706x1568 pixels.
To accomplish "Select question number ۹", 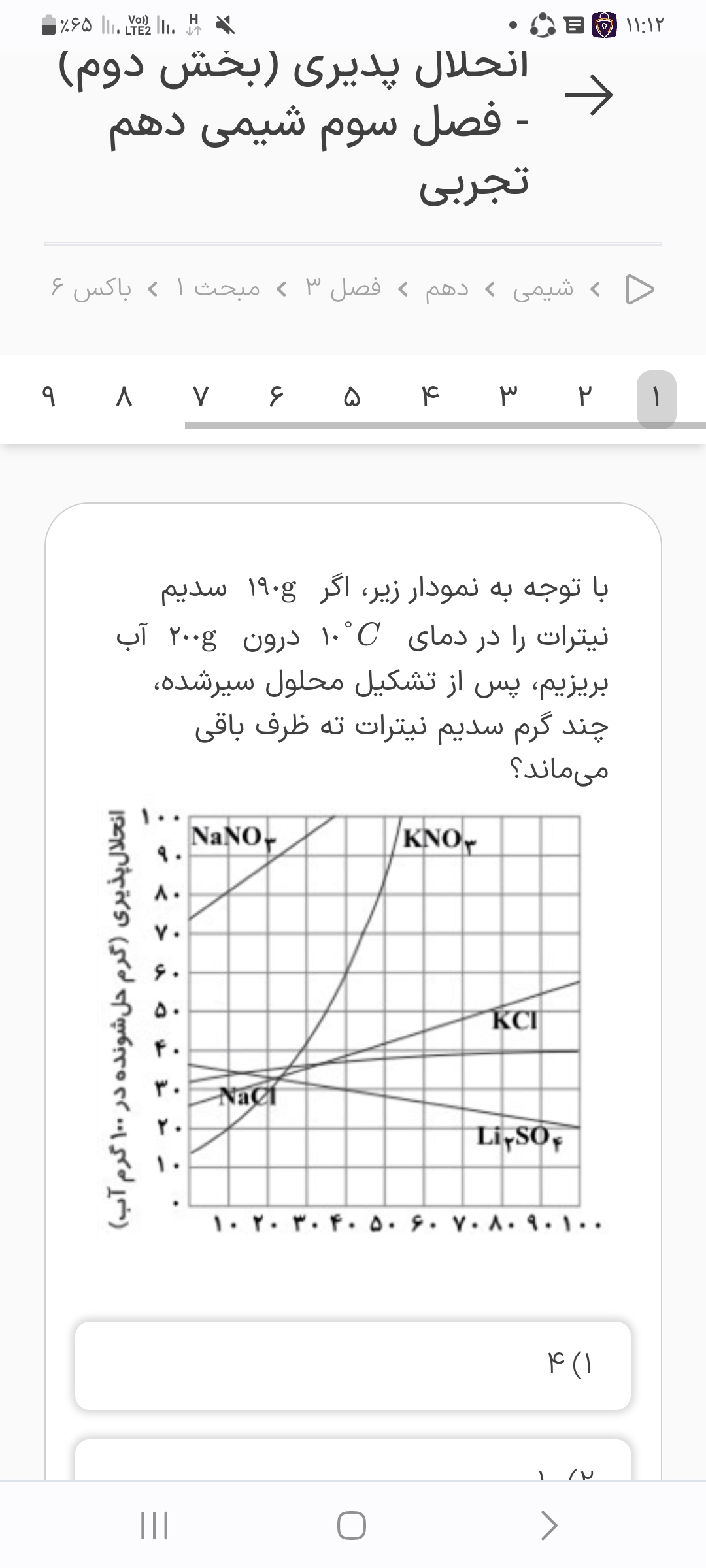I will point(47,397).
